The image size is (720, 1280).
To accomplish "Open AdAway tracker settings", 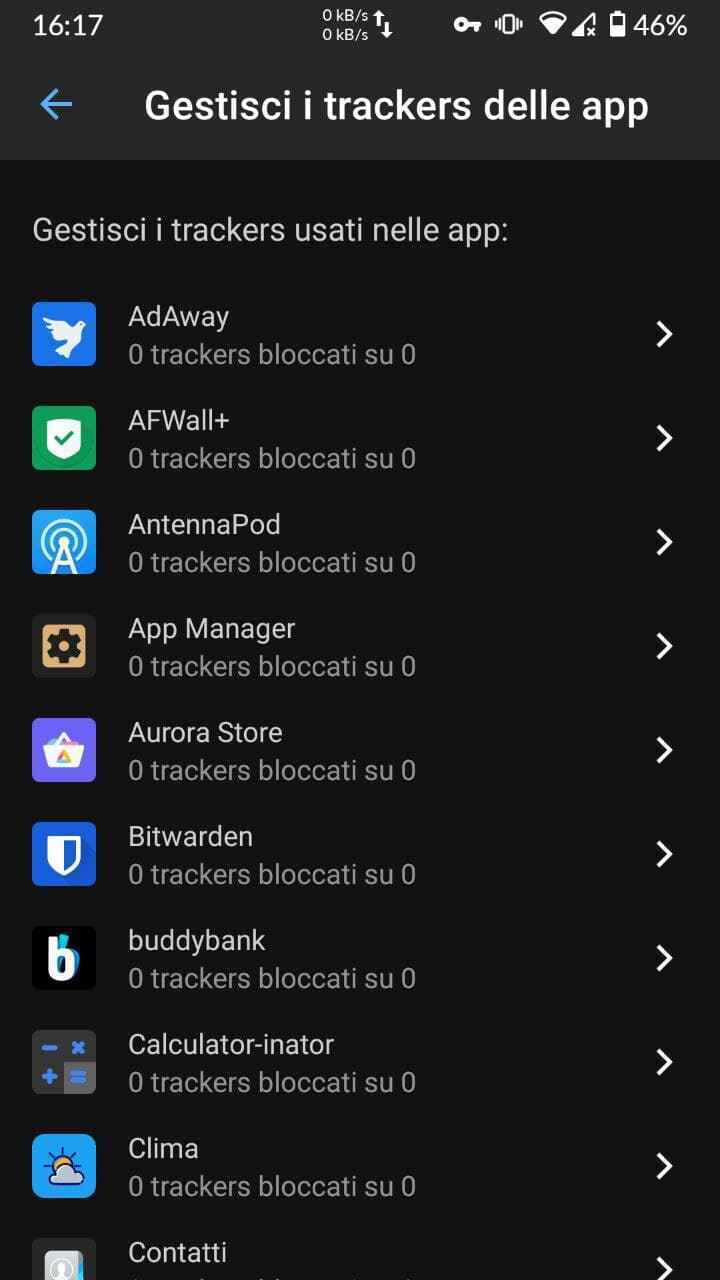I will pos(360,334).
